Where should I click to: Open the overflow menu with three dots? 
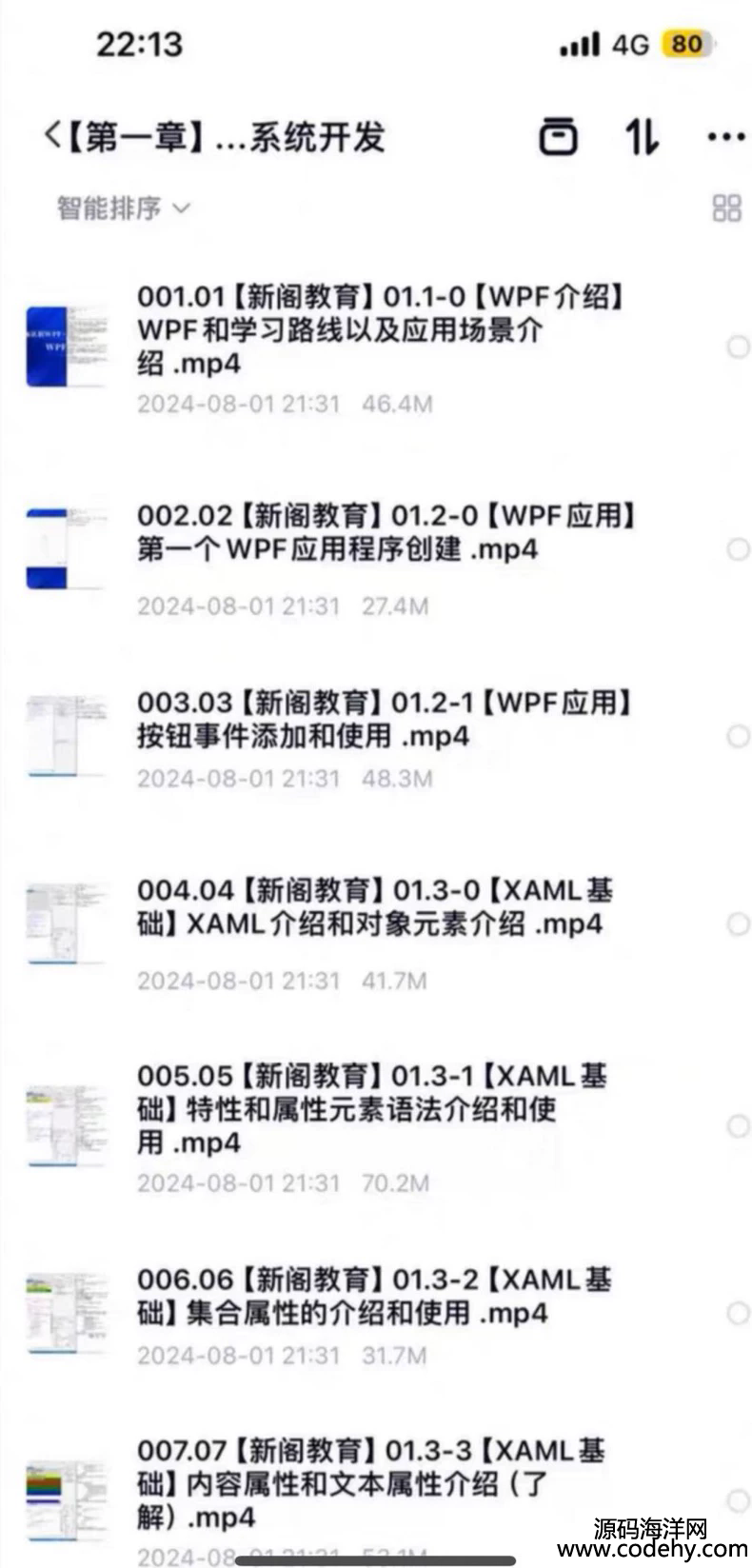coord(726,137)
